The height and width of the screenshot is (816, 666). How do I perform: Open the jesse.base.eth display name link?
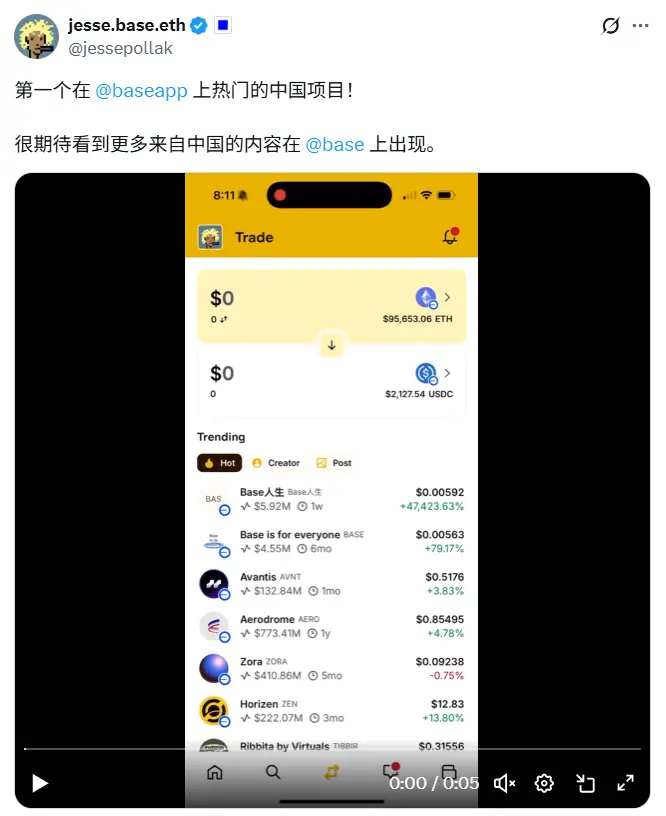(x=126, y=26)
